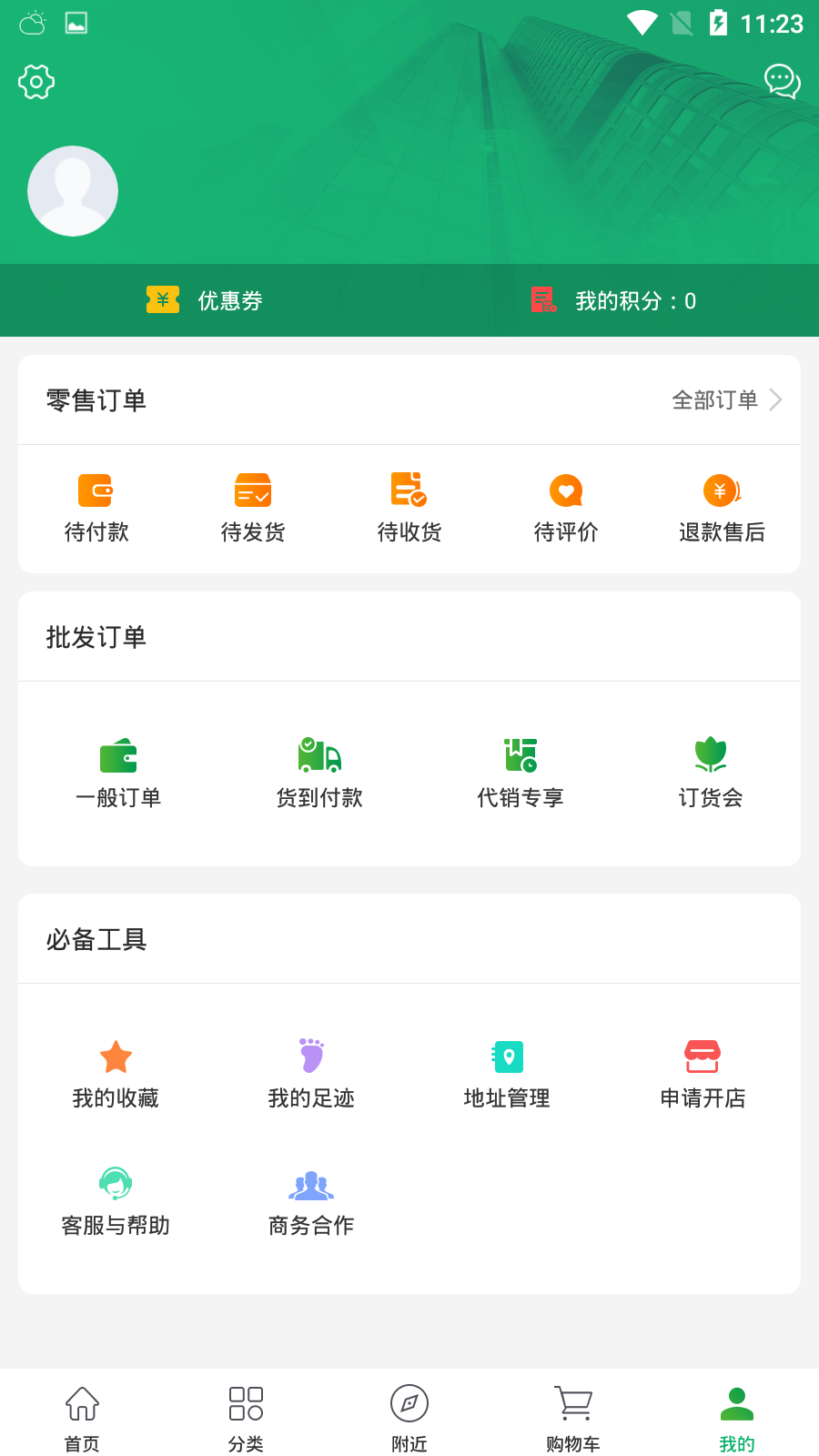The width and height of the screenshot is (819, 1456).
Task: View 我的积分 points
Action: tap(614, 300)
